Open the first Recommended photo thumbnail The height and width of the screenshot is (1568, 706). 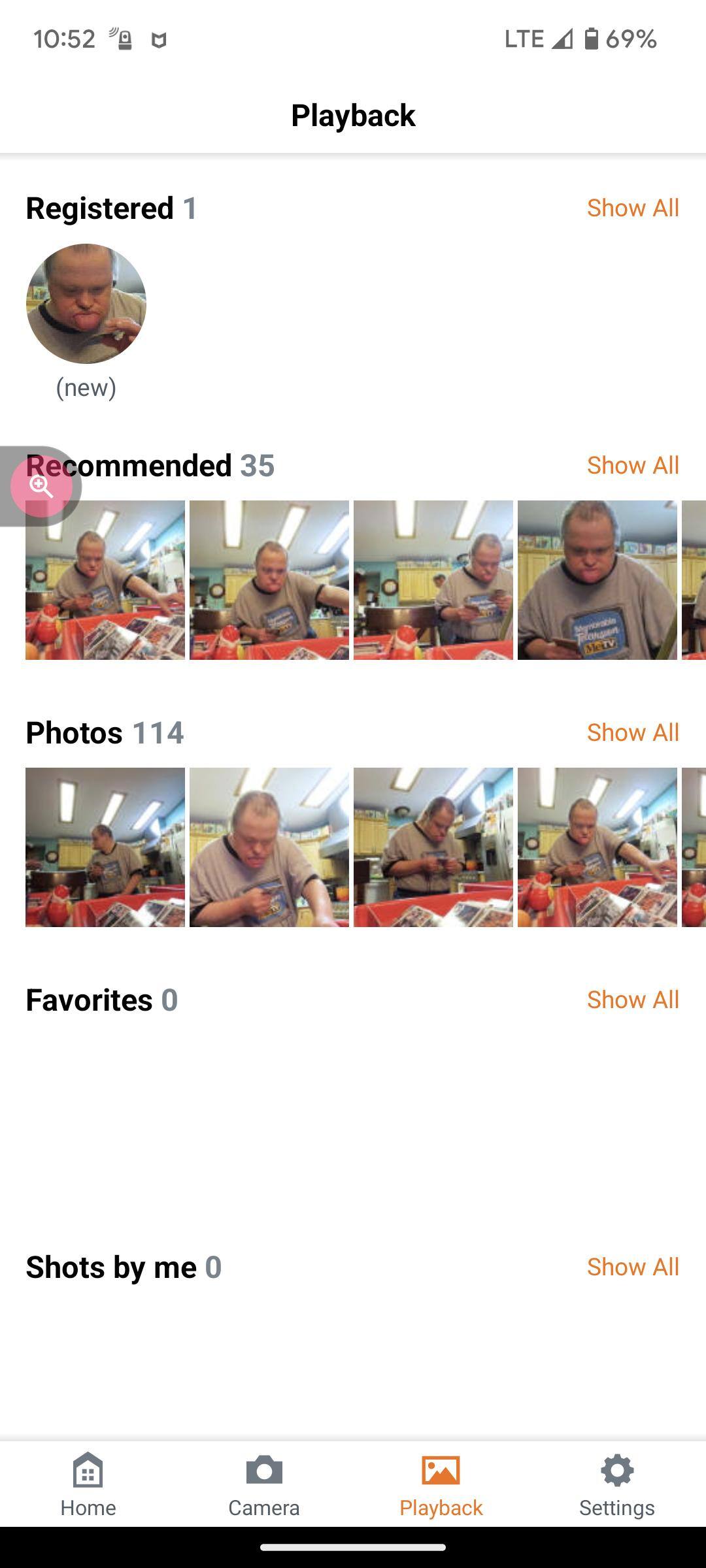pyautogui.click(x=105, y=580)
